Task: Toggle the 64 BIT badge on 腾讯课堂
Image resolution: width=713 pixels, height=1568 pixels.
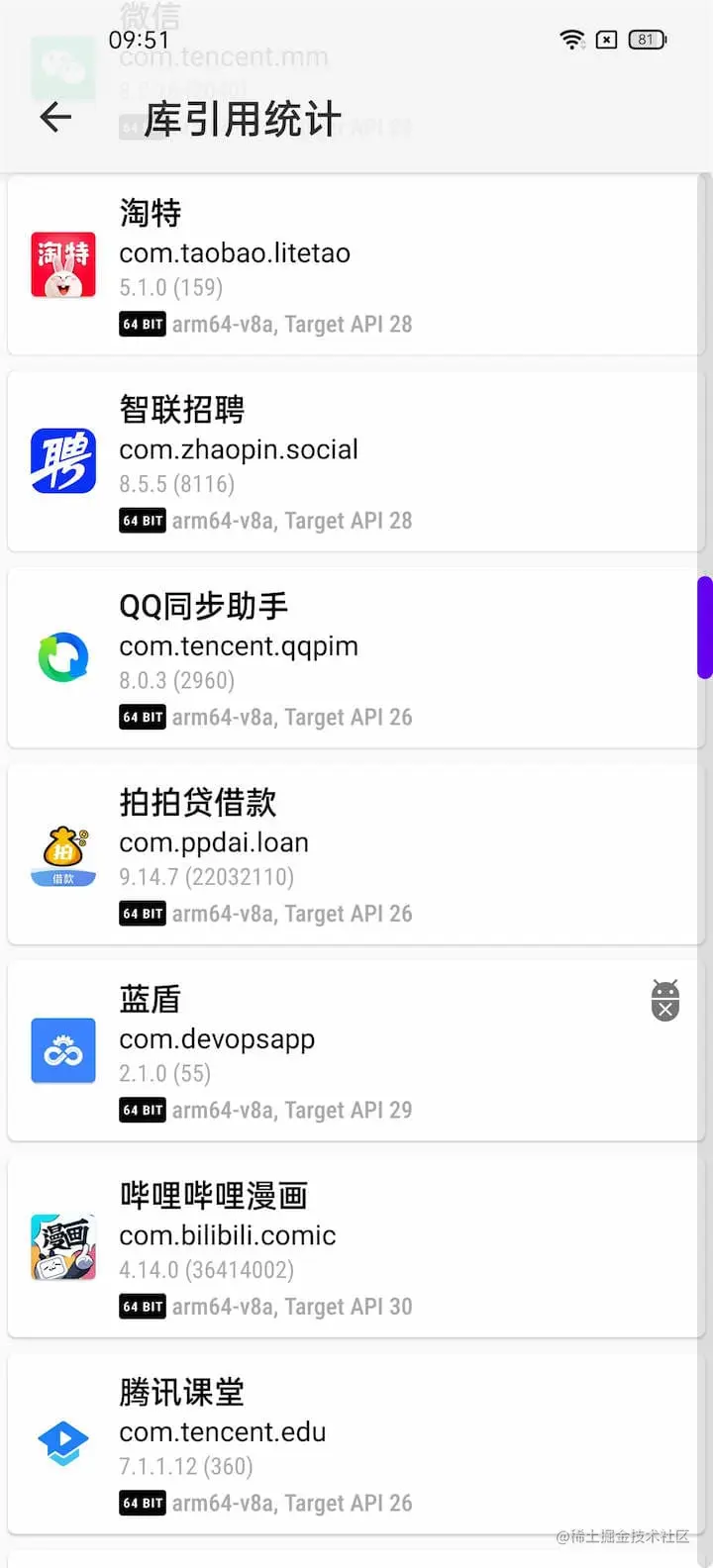Action: 142,1503
